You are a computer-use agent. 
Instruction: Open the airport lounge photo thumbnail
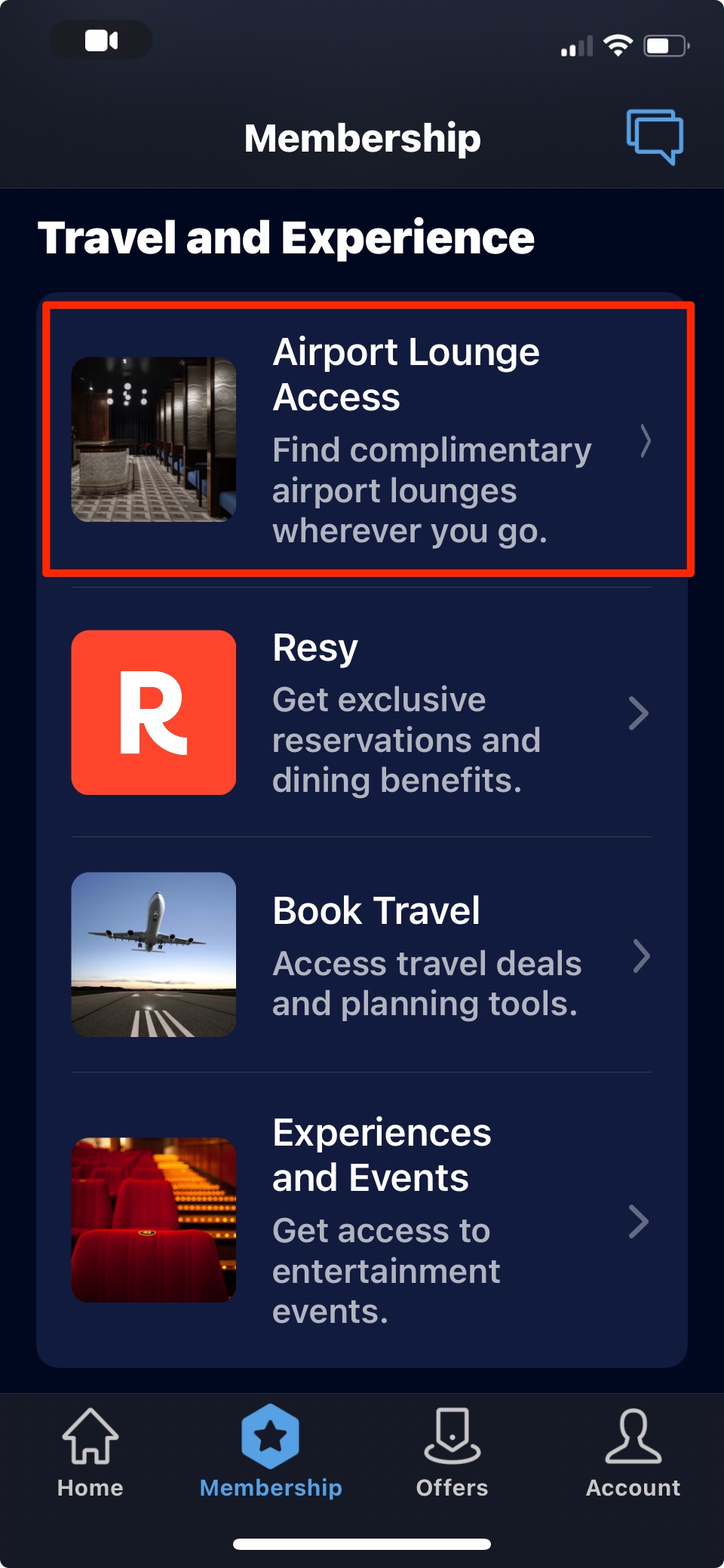coord(154,441)
